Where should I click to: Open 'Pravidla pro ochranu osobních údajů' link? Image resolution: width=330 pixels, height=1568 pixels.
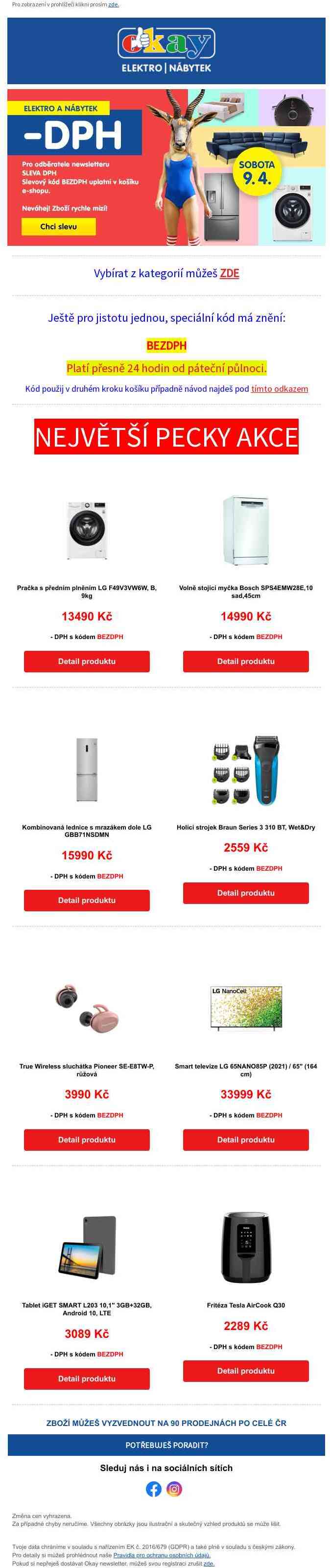pyautogui.click(x=162, y=1554)
